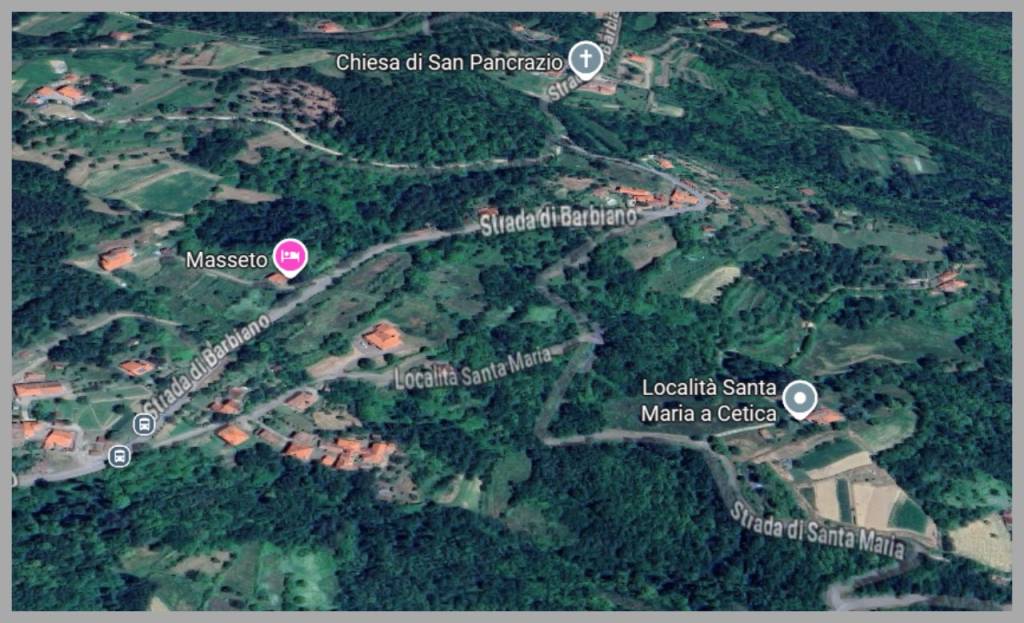1024x623 pixels.
Task: Open the Chiesa di San Pancrazio church marker
Action: pyautogui.click(x=585, y=59)
